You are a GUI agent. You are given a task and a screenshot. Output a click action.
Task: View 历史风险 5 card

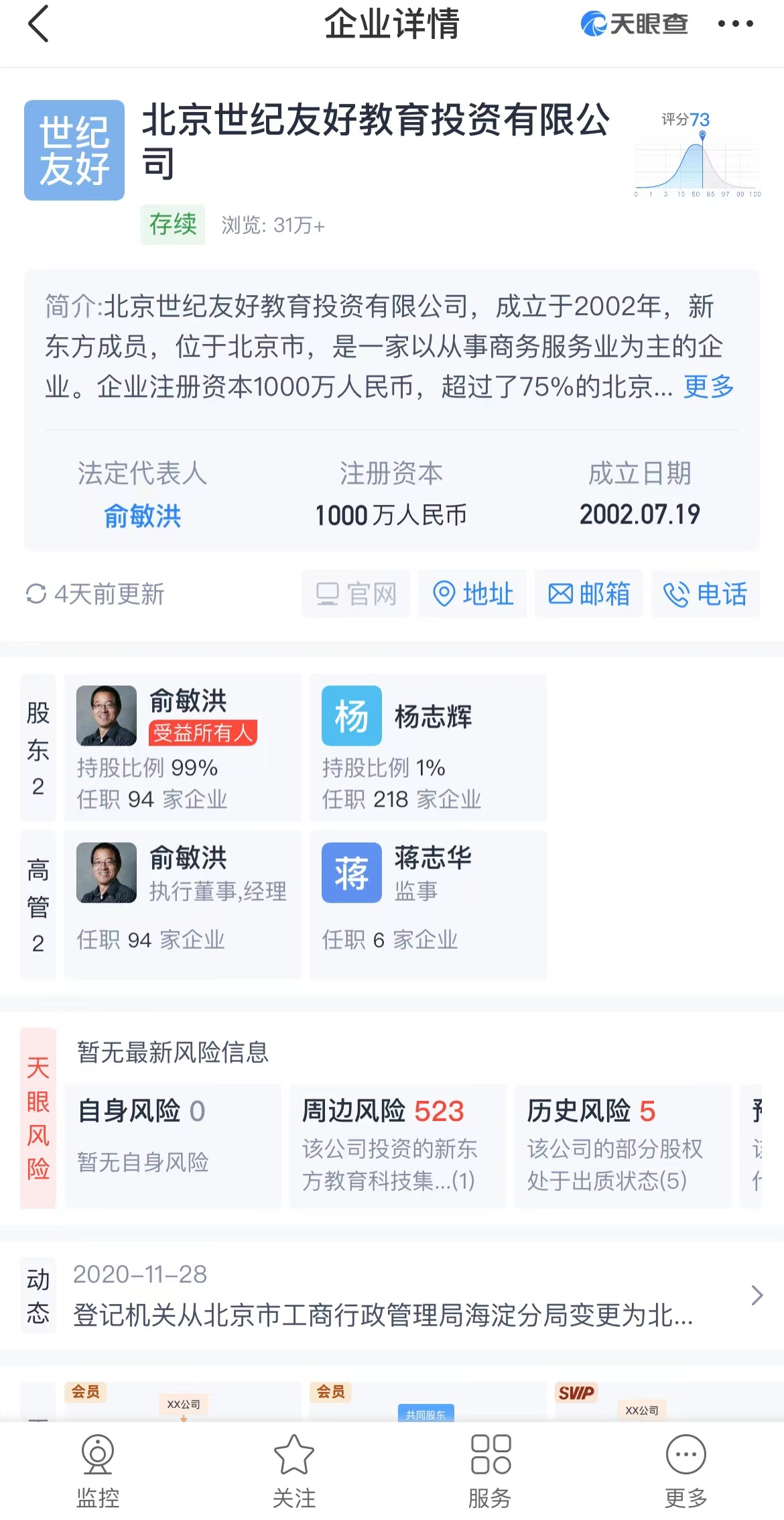point(622,1145)
